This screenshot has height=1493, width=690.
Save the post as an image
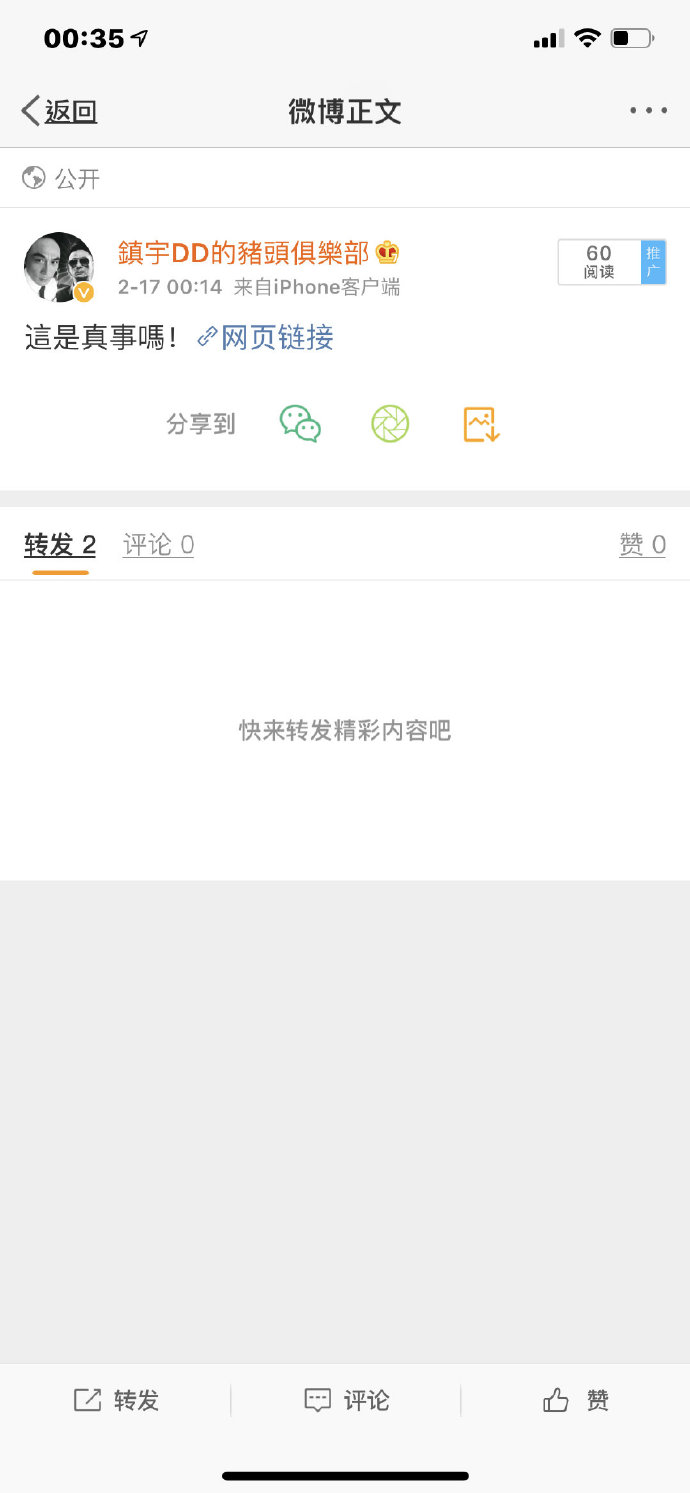coord(481,424)
